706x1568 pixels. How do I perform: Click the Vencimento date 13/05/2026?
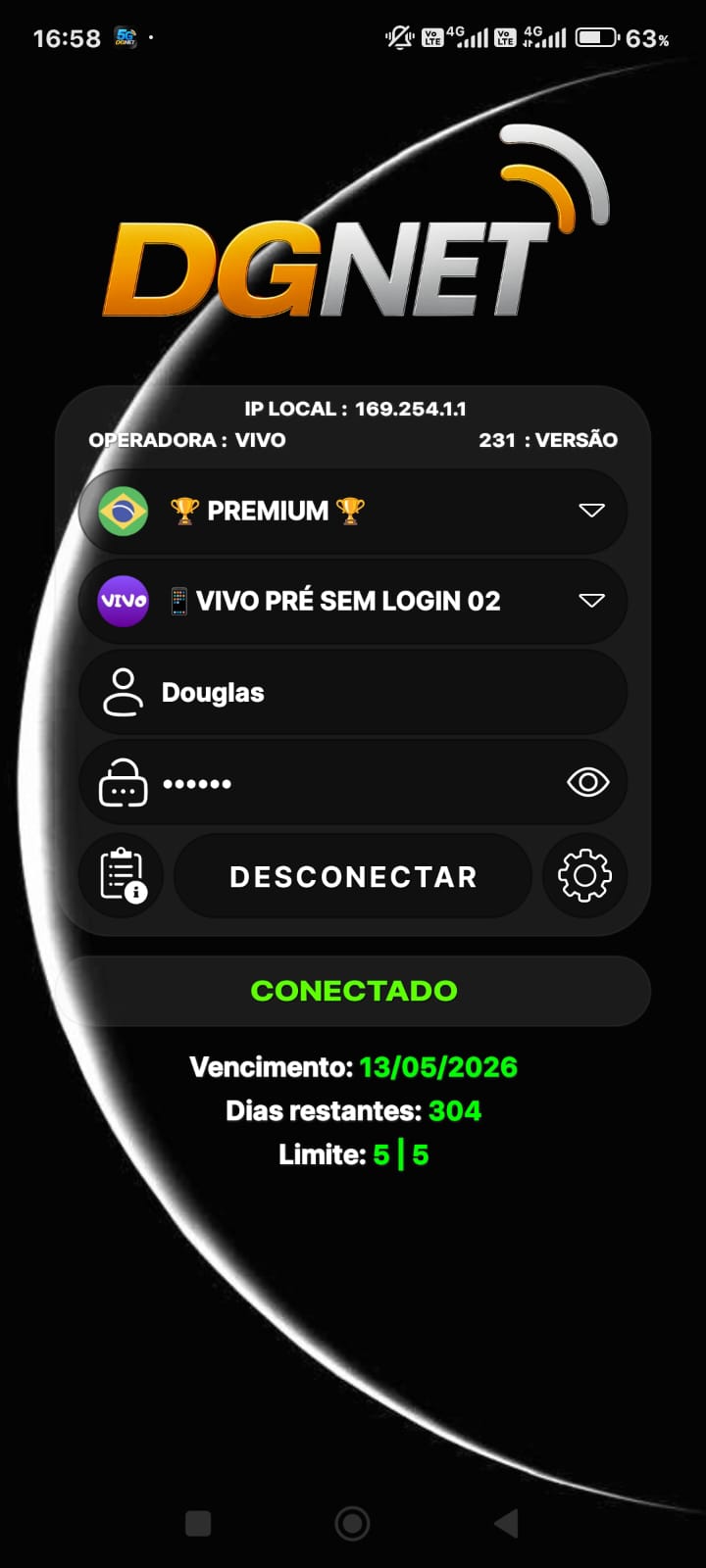(438, 1067)
